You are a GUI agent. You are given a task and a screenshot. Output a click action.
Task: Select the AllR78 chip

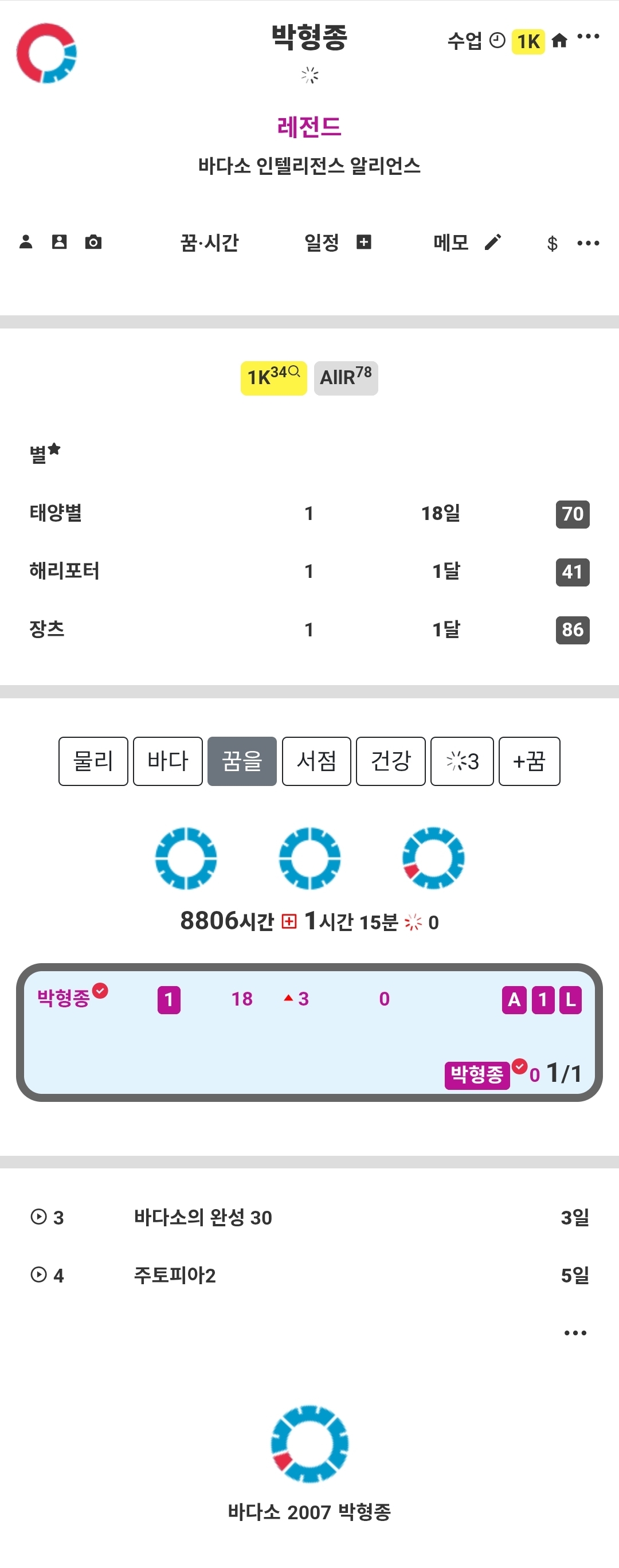click(x=346, y=377)
